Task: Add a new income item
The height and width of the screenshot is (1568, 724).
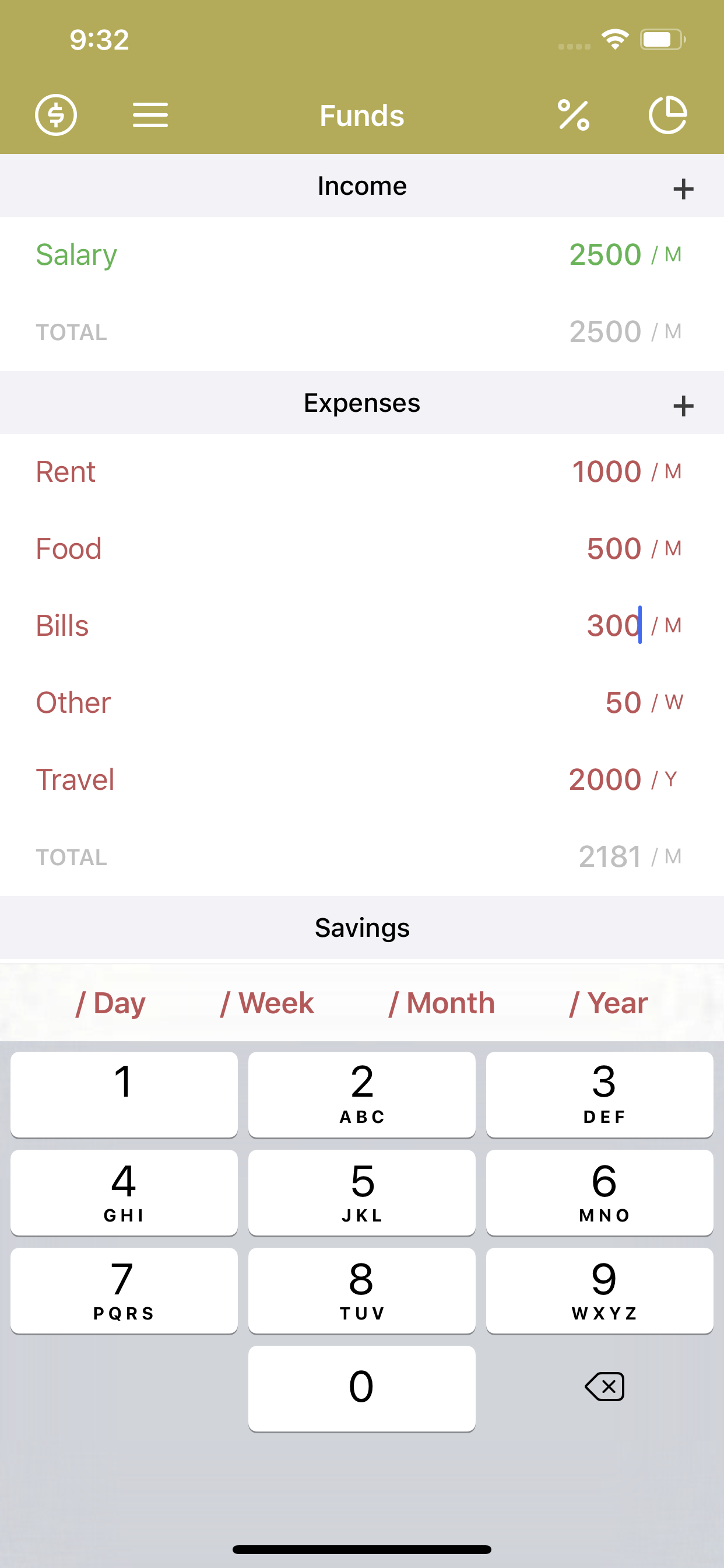Action: (x=683, y=188)
